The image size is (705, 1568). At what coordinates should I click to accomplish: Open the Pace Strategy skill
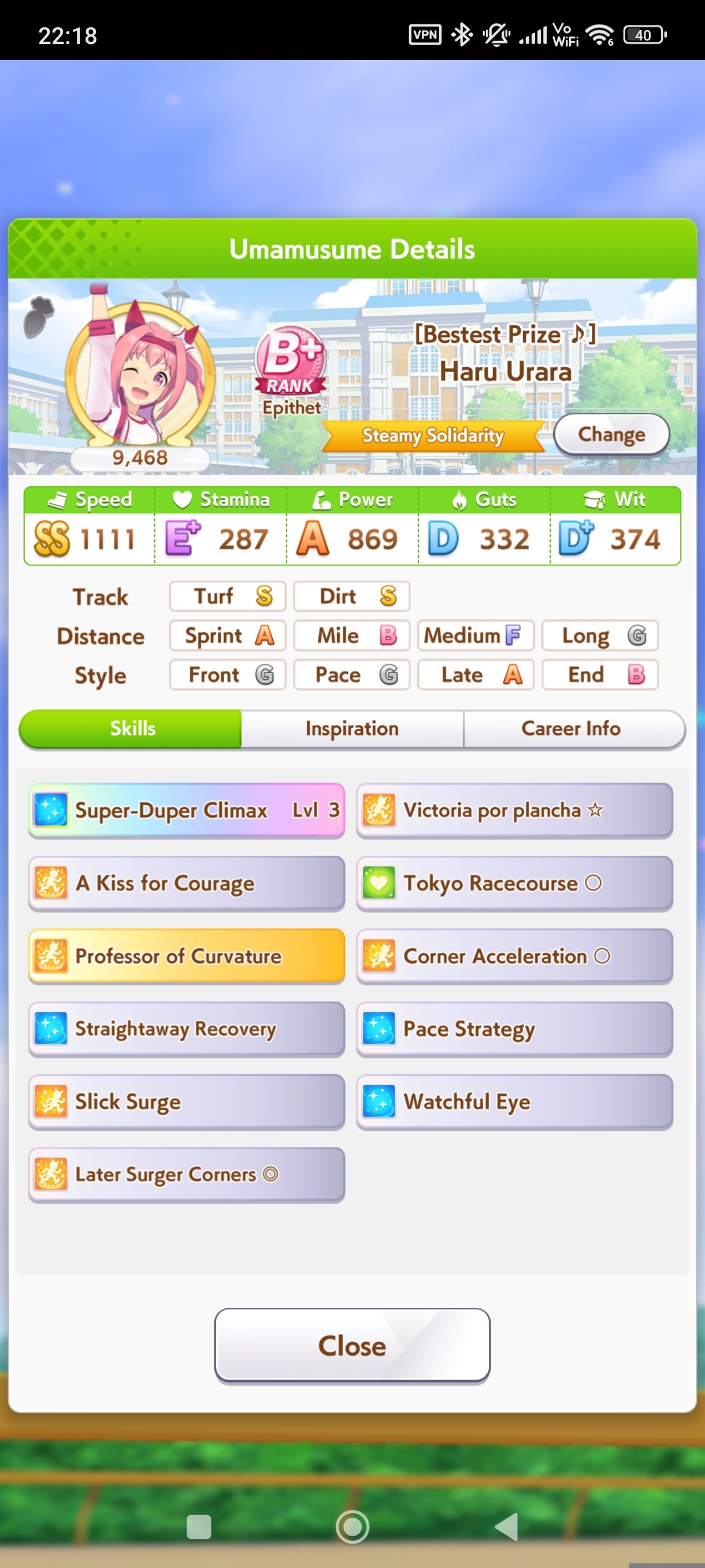(x=514, y=1029)
